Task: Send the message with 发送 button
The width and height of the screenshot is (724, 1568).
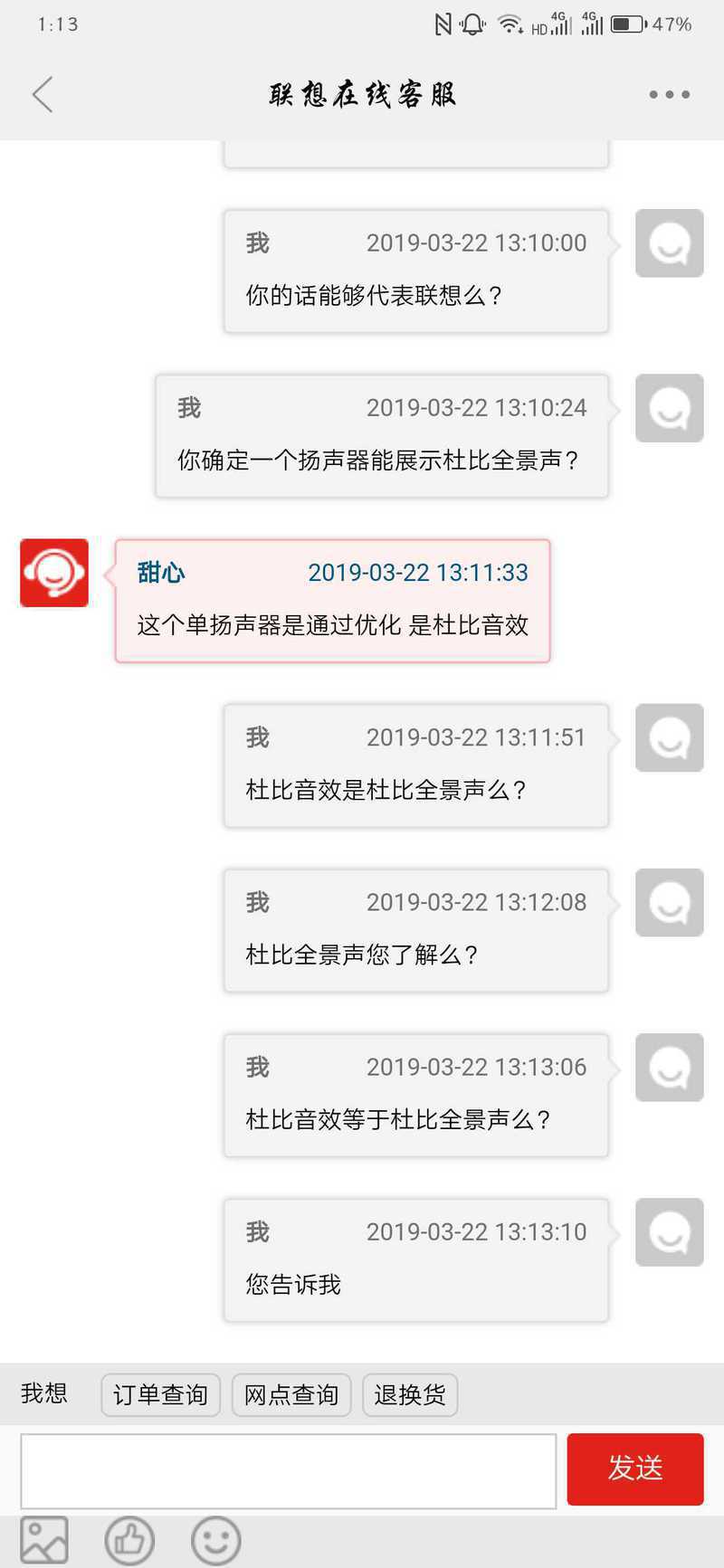Action: [634, 1468]
